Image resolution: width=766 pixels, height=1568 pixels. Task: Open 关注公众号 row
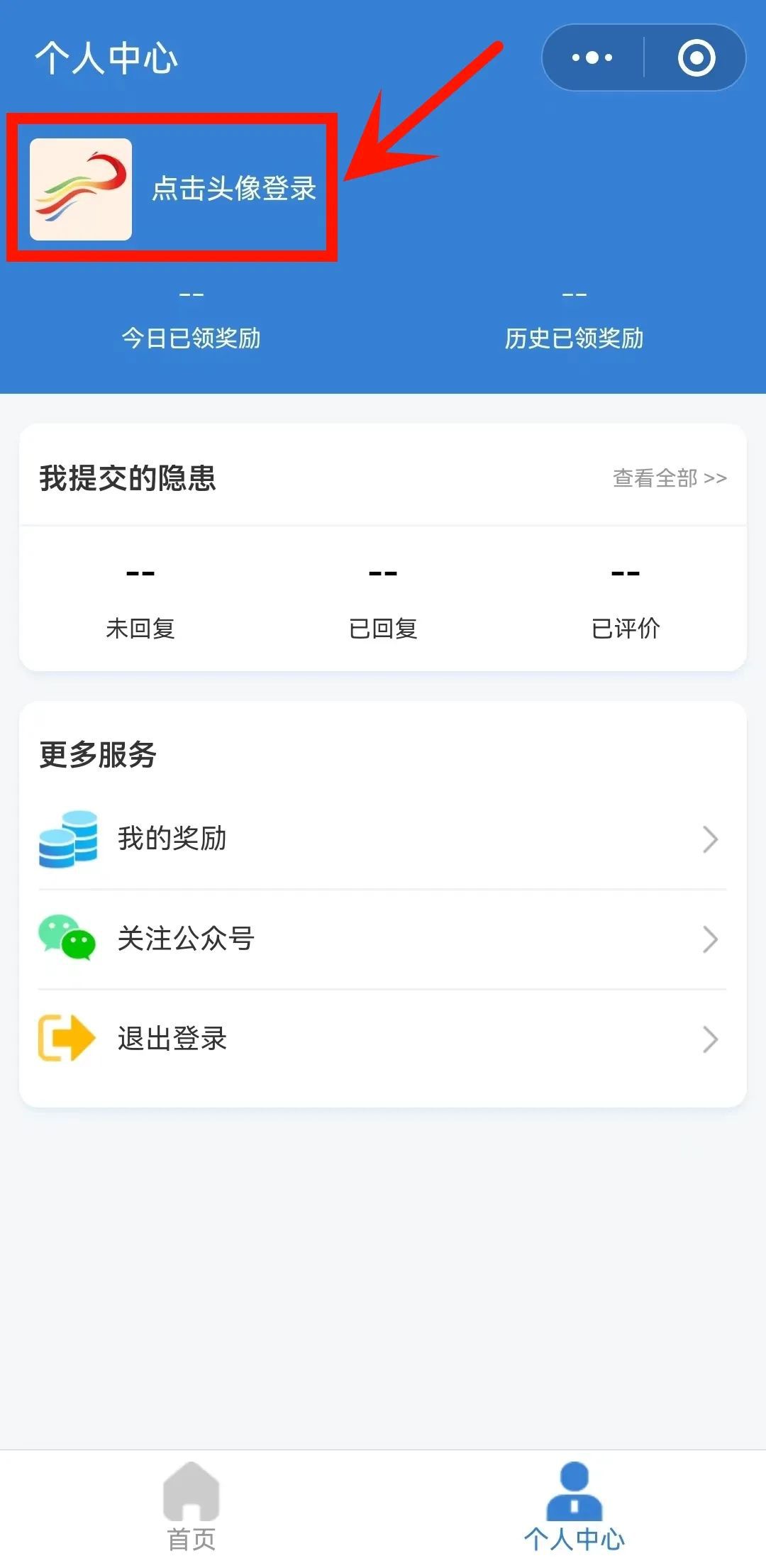point(383,939)
